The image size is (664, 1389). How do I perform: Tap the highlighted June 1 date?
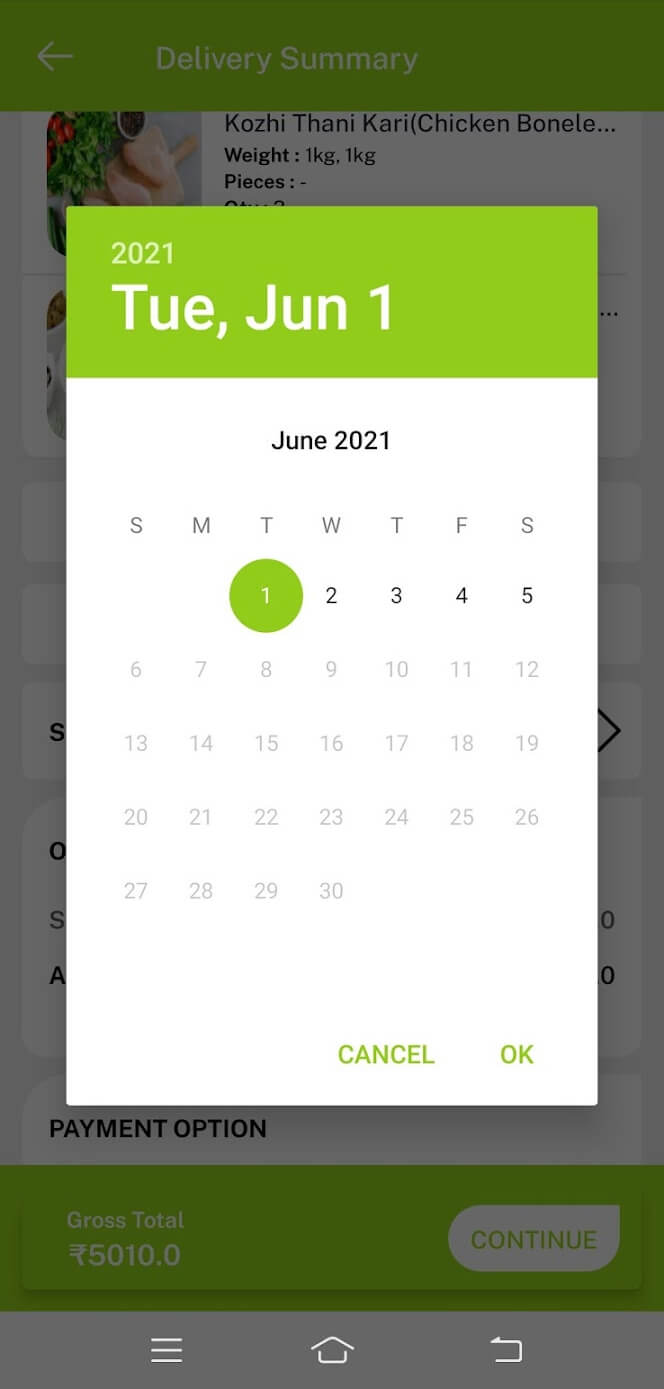tap(266, 596)
